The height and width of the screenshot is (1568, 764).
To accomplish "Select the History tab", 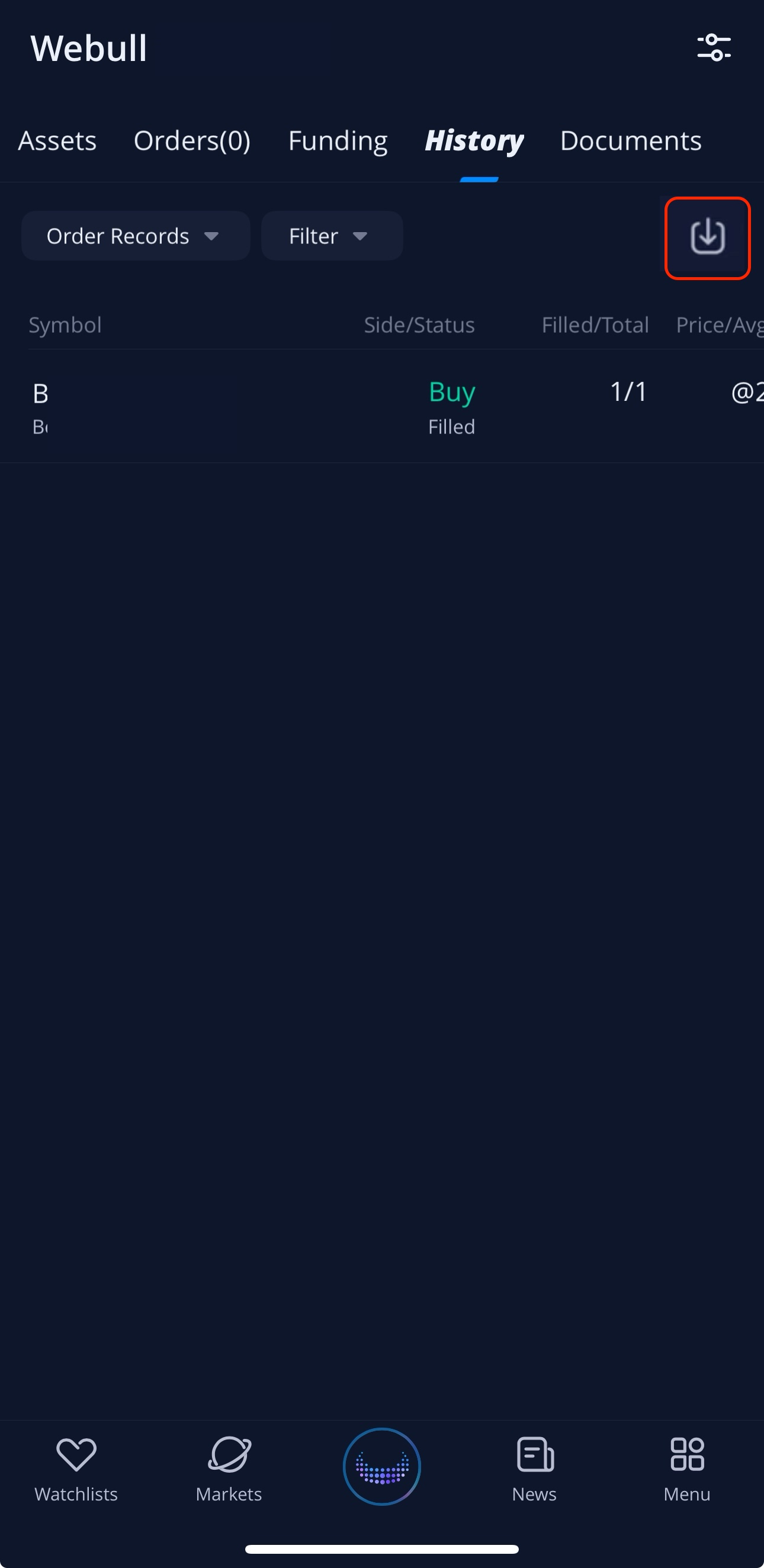I will point(474,141).
